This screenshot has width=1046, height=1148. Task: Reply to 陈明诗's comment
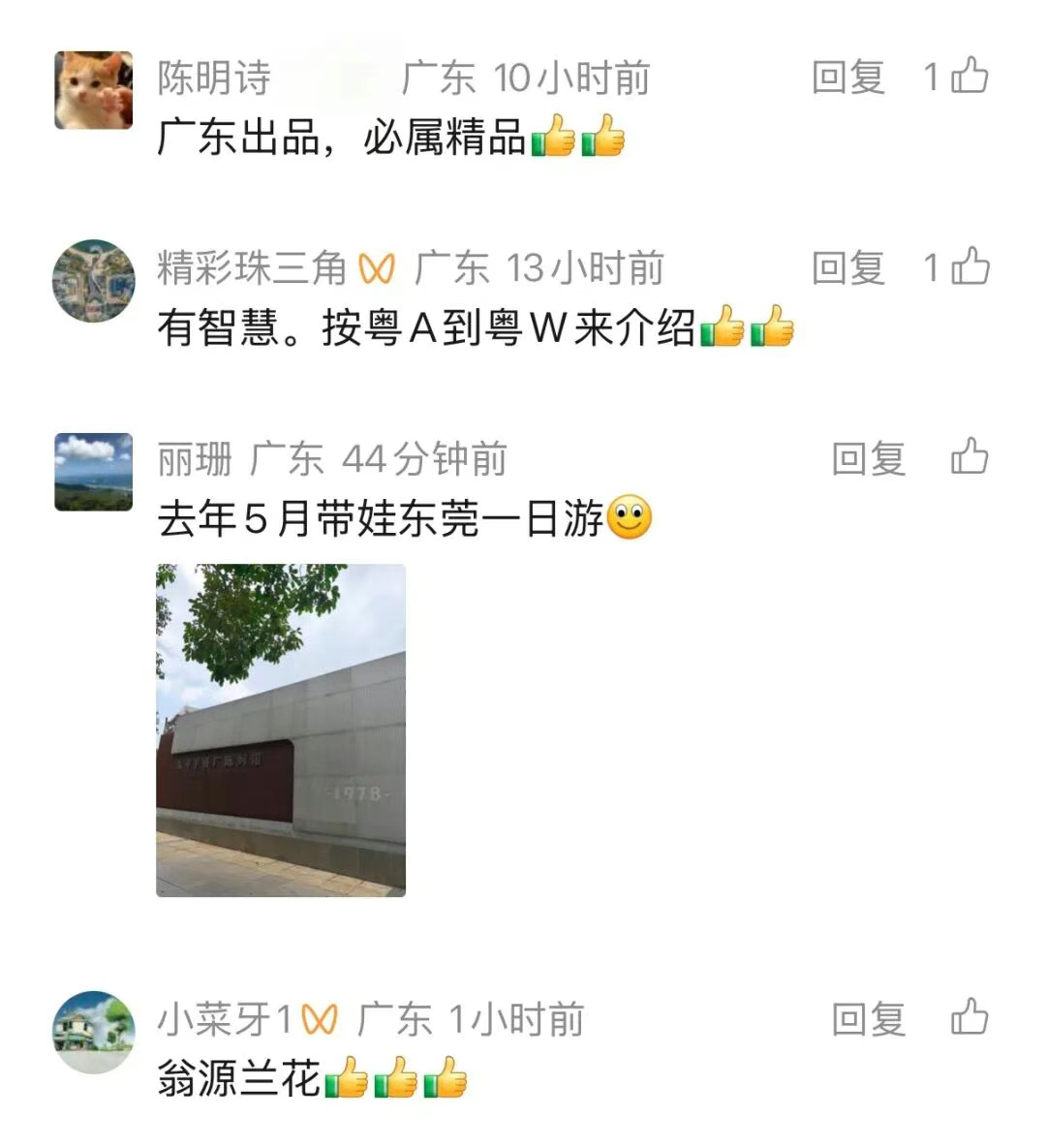[847, 78]
